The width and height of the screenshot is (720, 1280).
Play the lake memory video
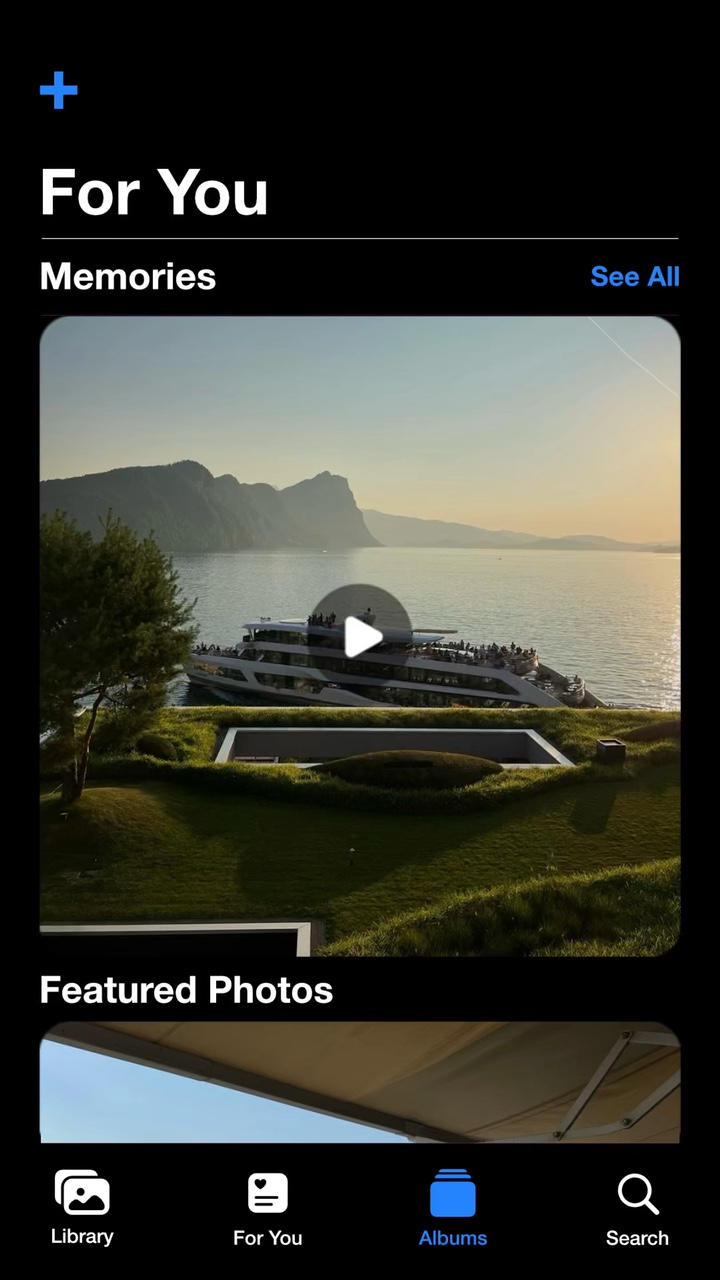pyautogui.click(x=360, y=636)
